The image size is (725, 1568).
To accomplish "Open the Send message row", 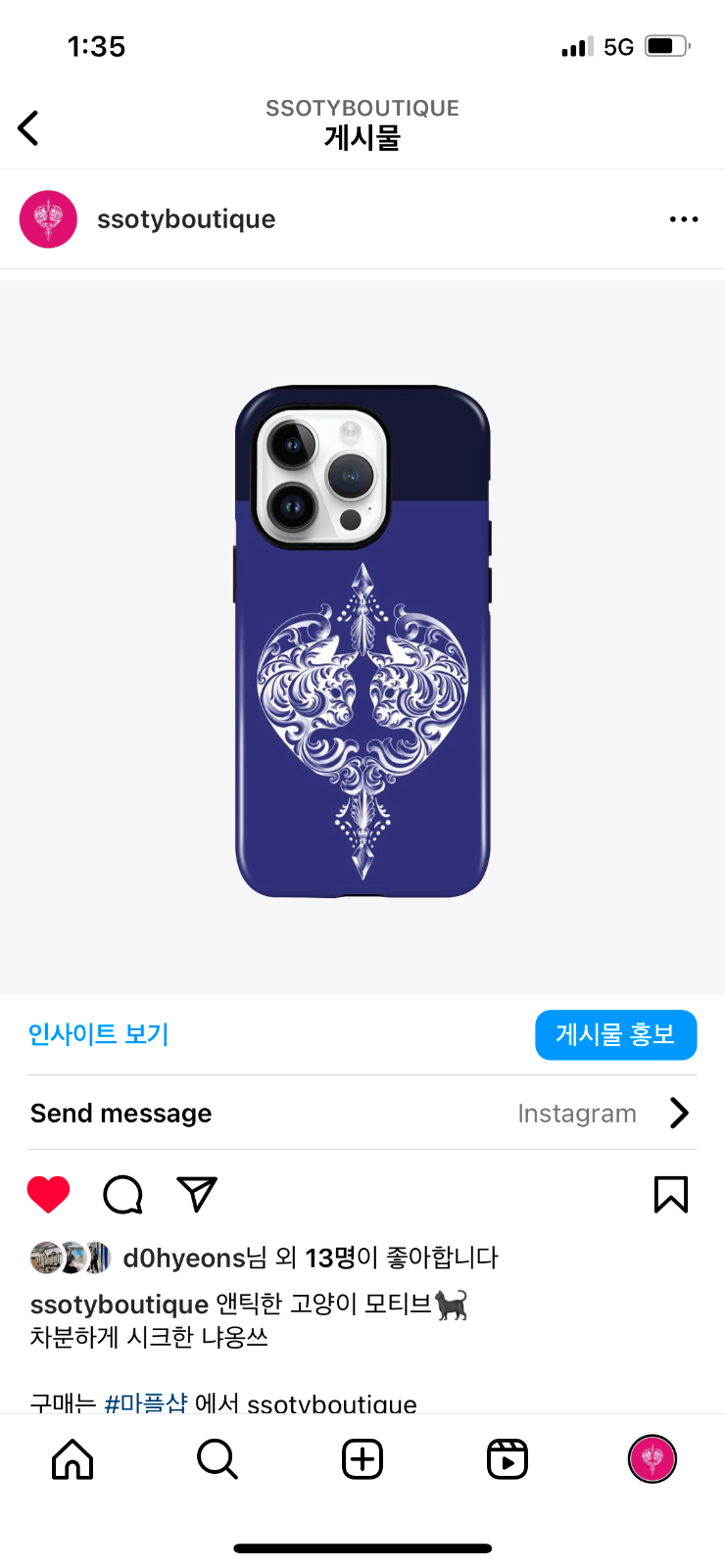I will 362,1114.
